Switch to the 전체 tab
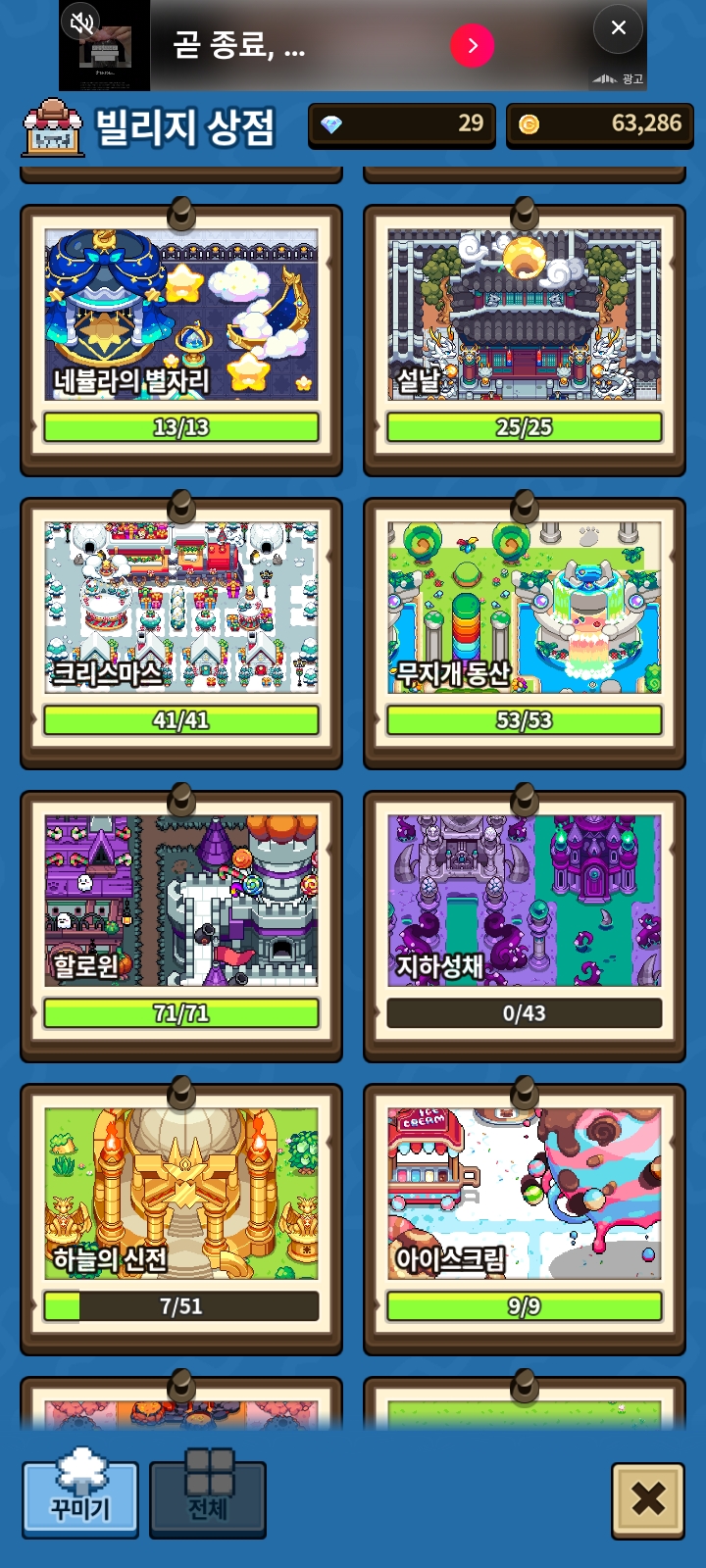The height and width of the screenshot is (1568, 706). point(208,1498)
